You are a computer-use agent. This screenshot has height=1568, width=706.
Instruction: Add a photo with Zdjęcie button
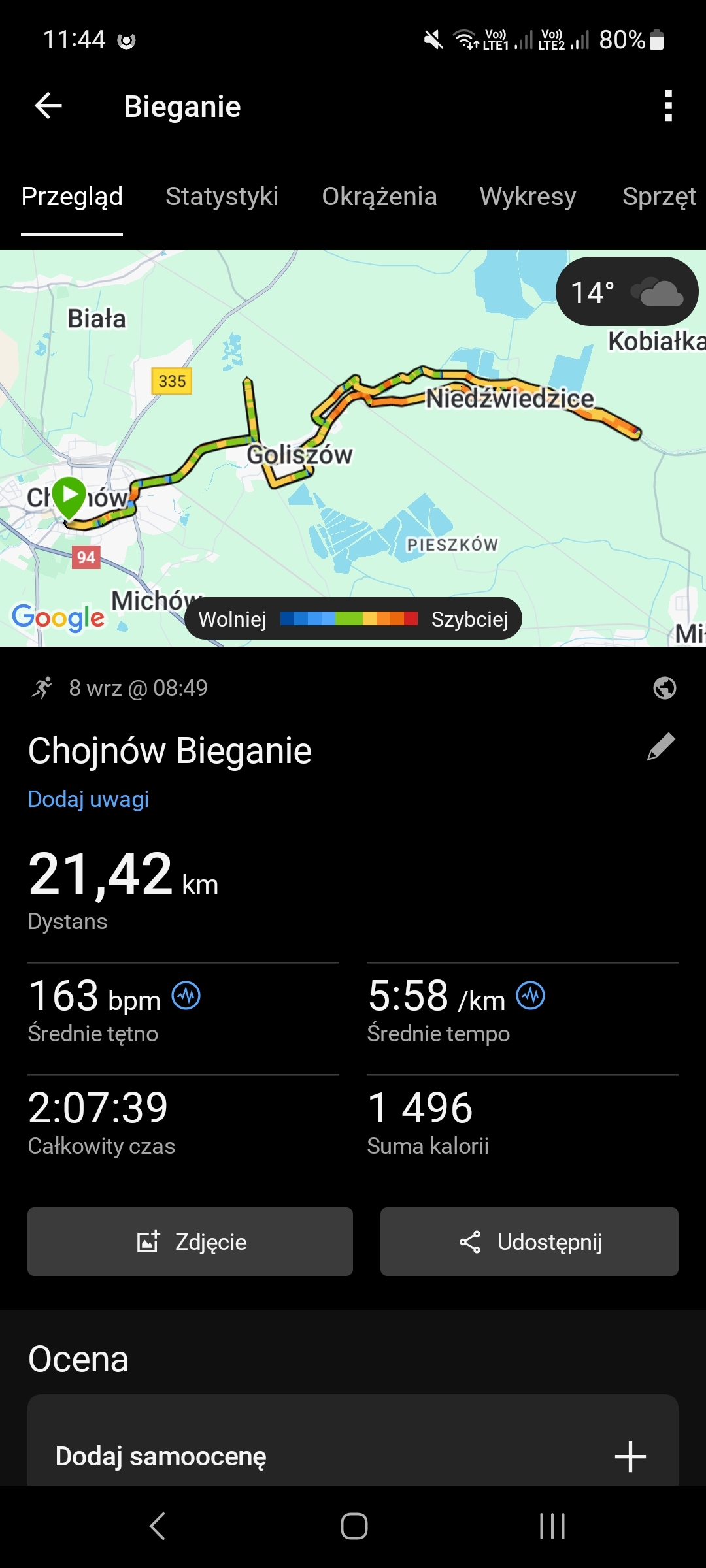(x=190, y=1241)
